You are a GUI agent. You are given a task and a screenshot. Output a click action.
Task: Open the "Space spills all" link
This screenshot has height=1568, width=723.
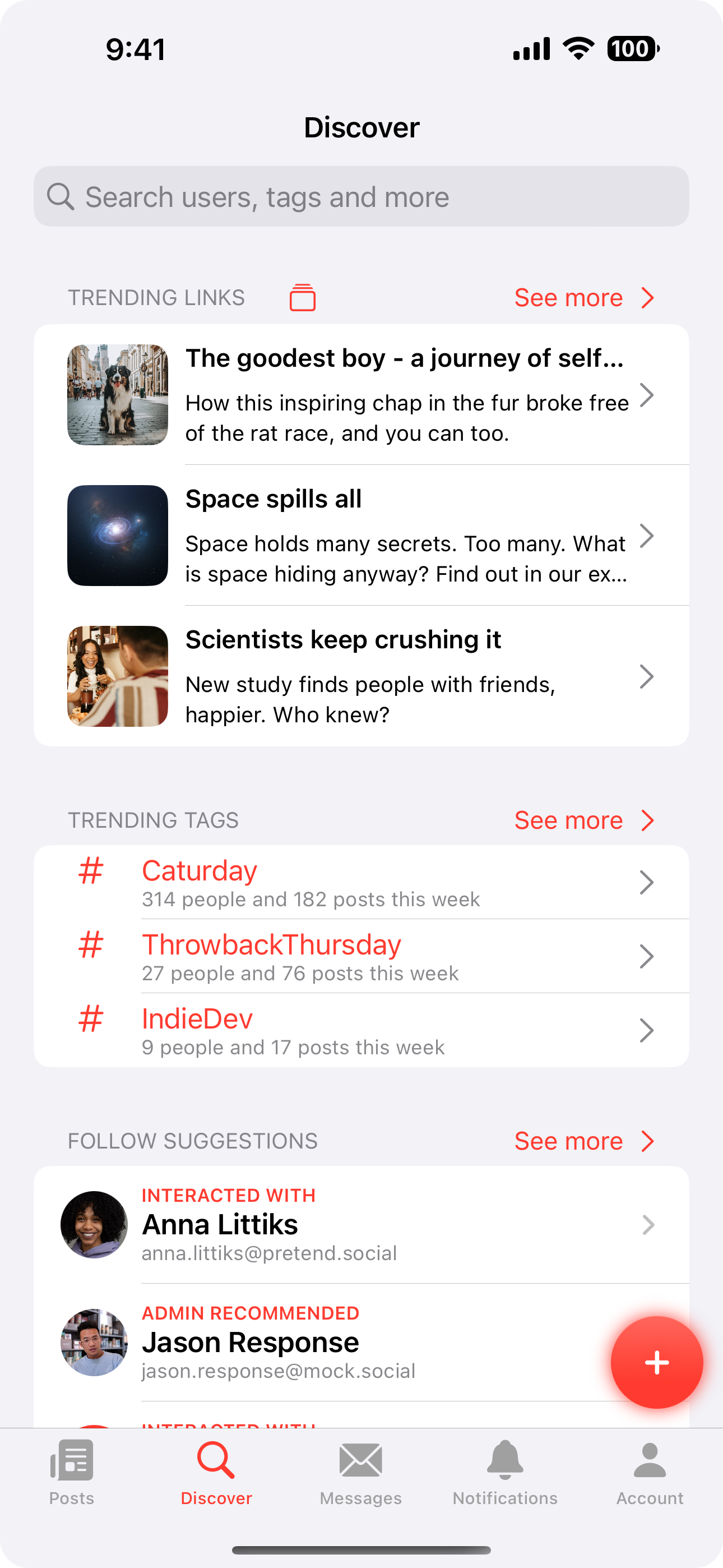click(x=361, y=536)
